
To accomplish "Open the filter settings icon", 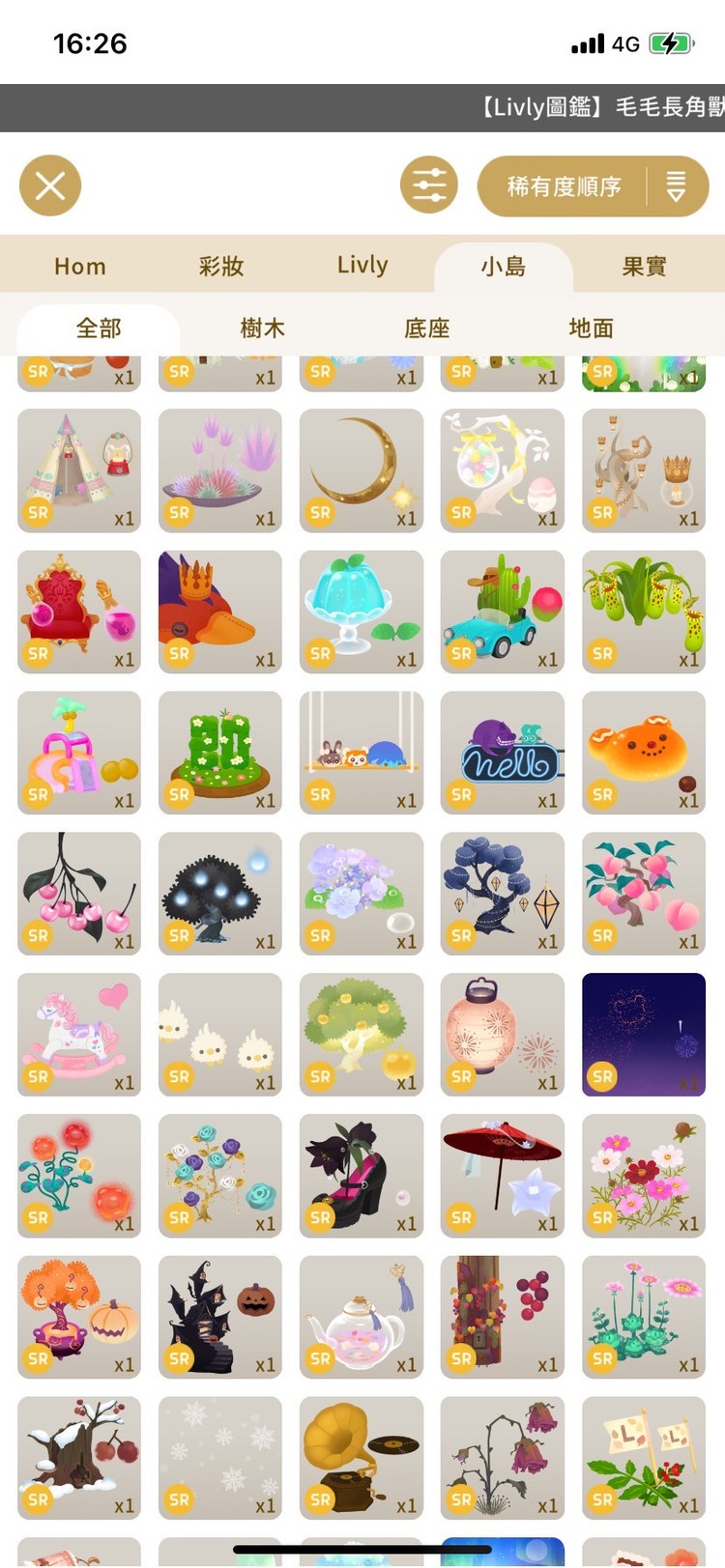I will click(429, 185).
